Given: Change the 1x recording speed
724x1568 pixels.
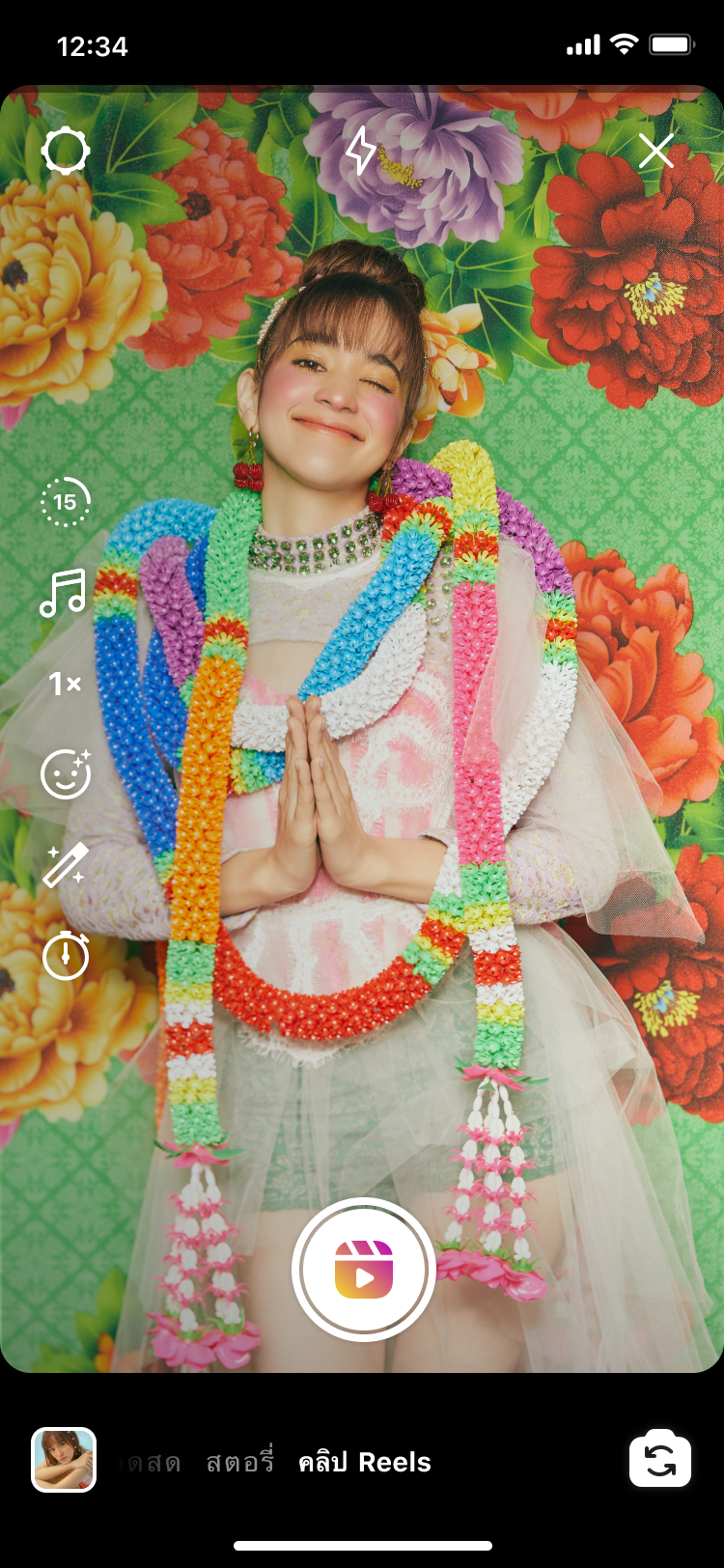Looking at the screenshot, I should [x=65, y=684].
